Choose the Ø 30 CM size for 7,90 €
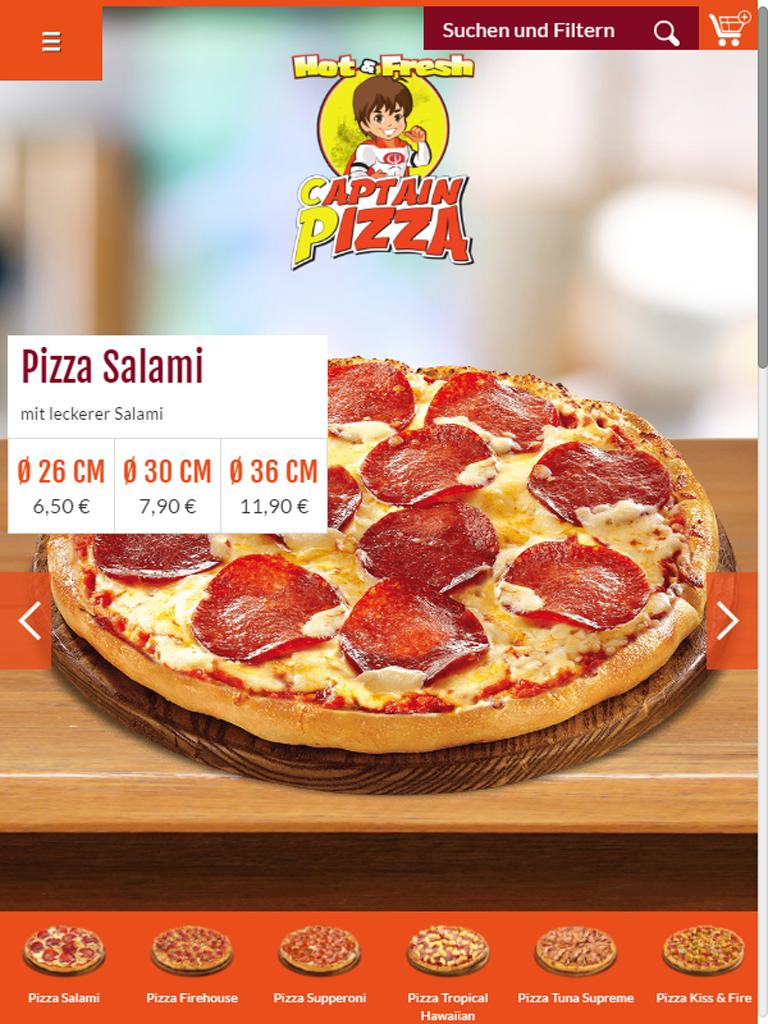 point(167,486)
